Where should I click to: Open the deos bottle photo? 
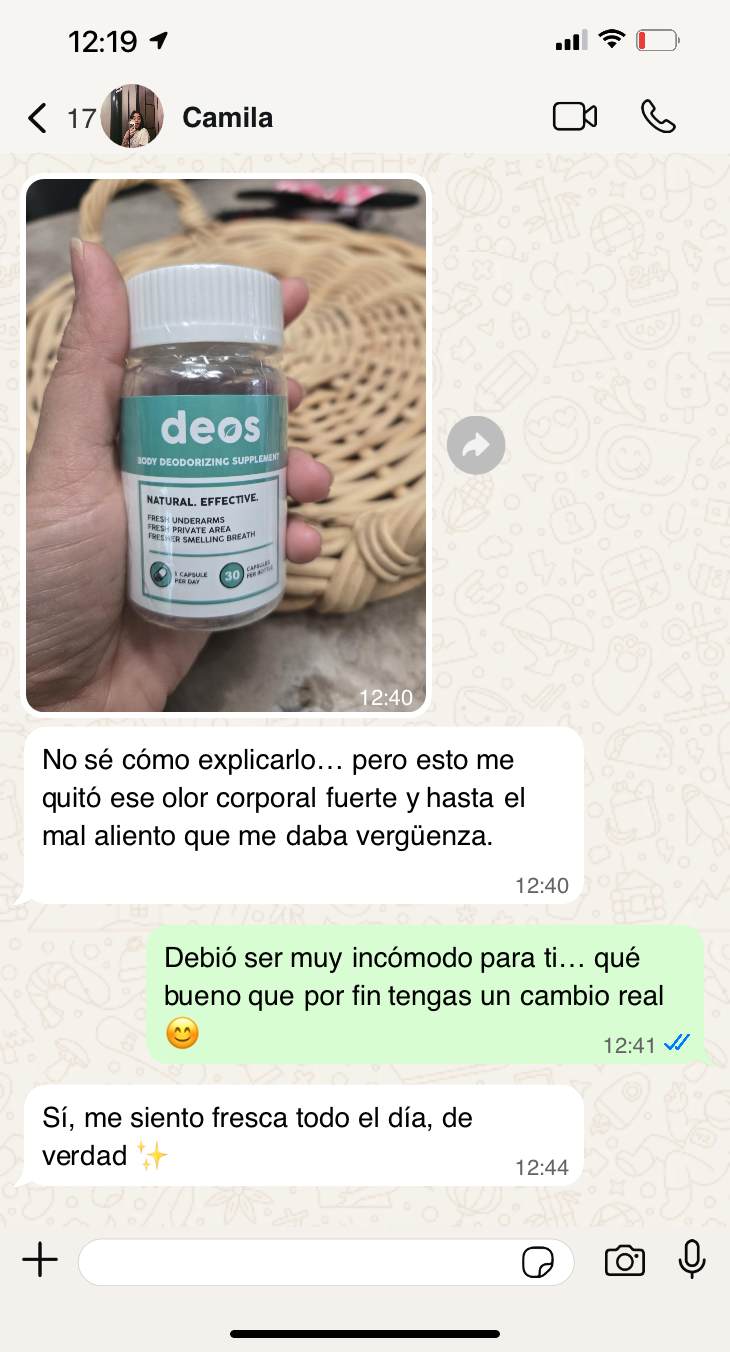click(x=226, y=445)
